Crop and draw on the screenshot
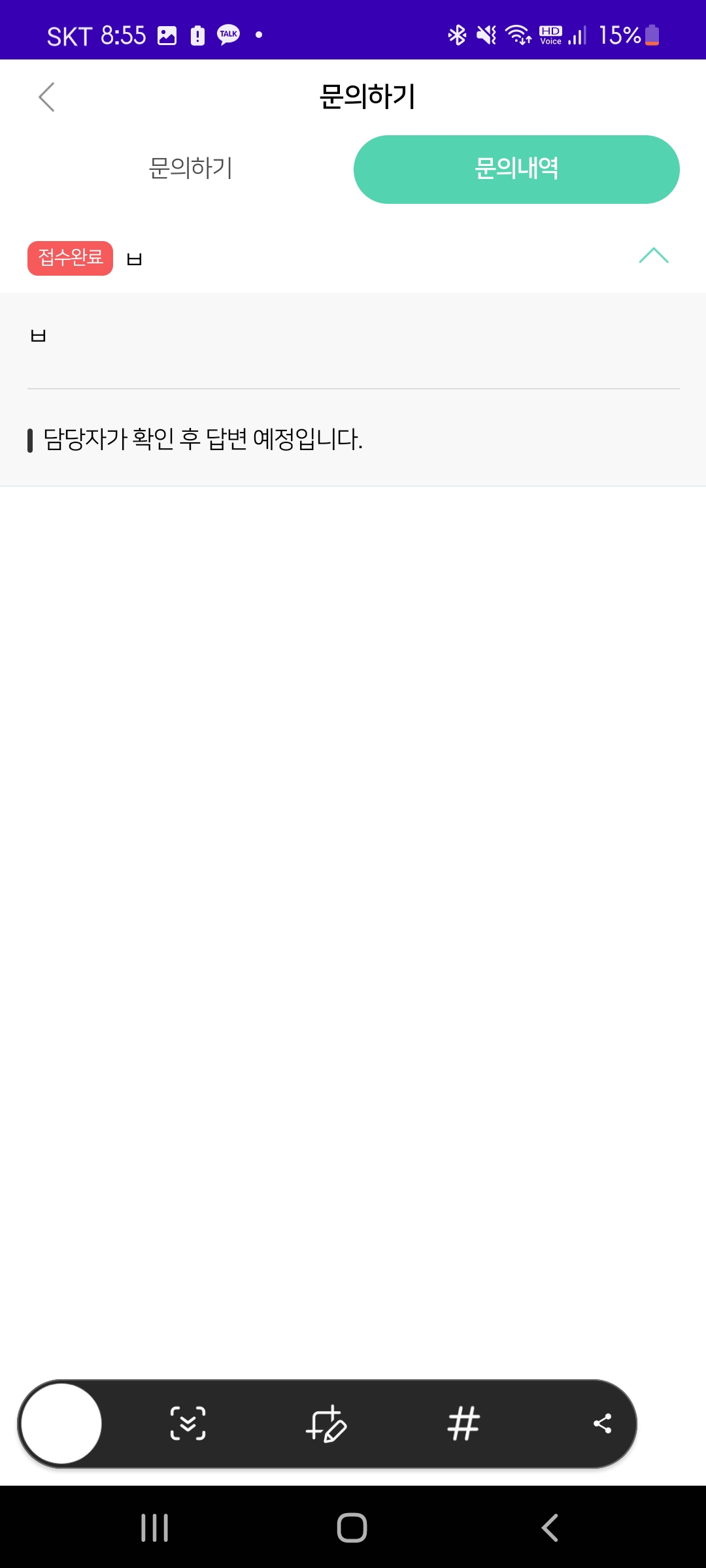This screenshot has width=706, height=1568. tap(326, 1424)
